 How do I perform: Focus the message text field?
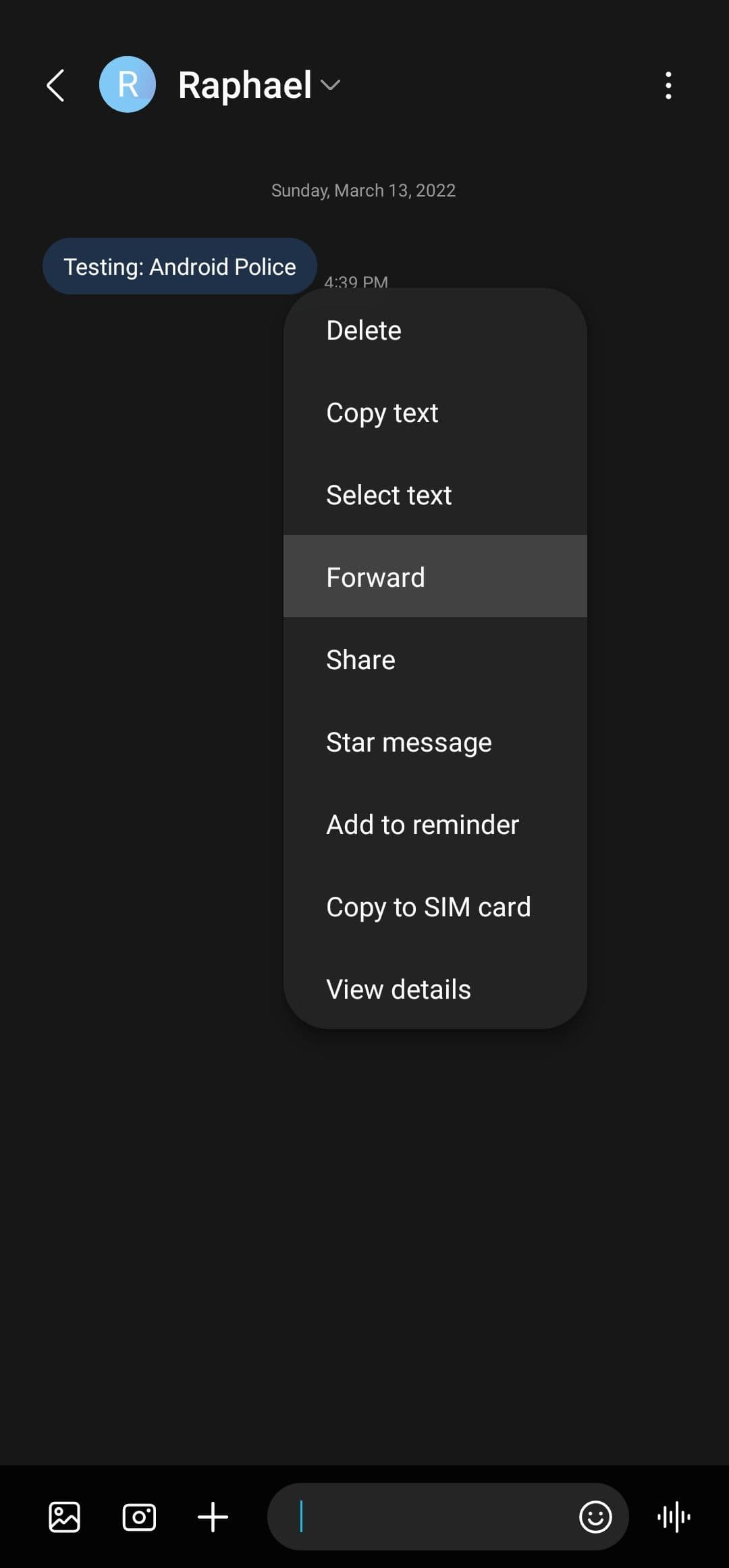coord(425,1517)
